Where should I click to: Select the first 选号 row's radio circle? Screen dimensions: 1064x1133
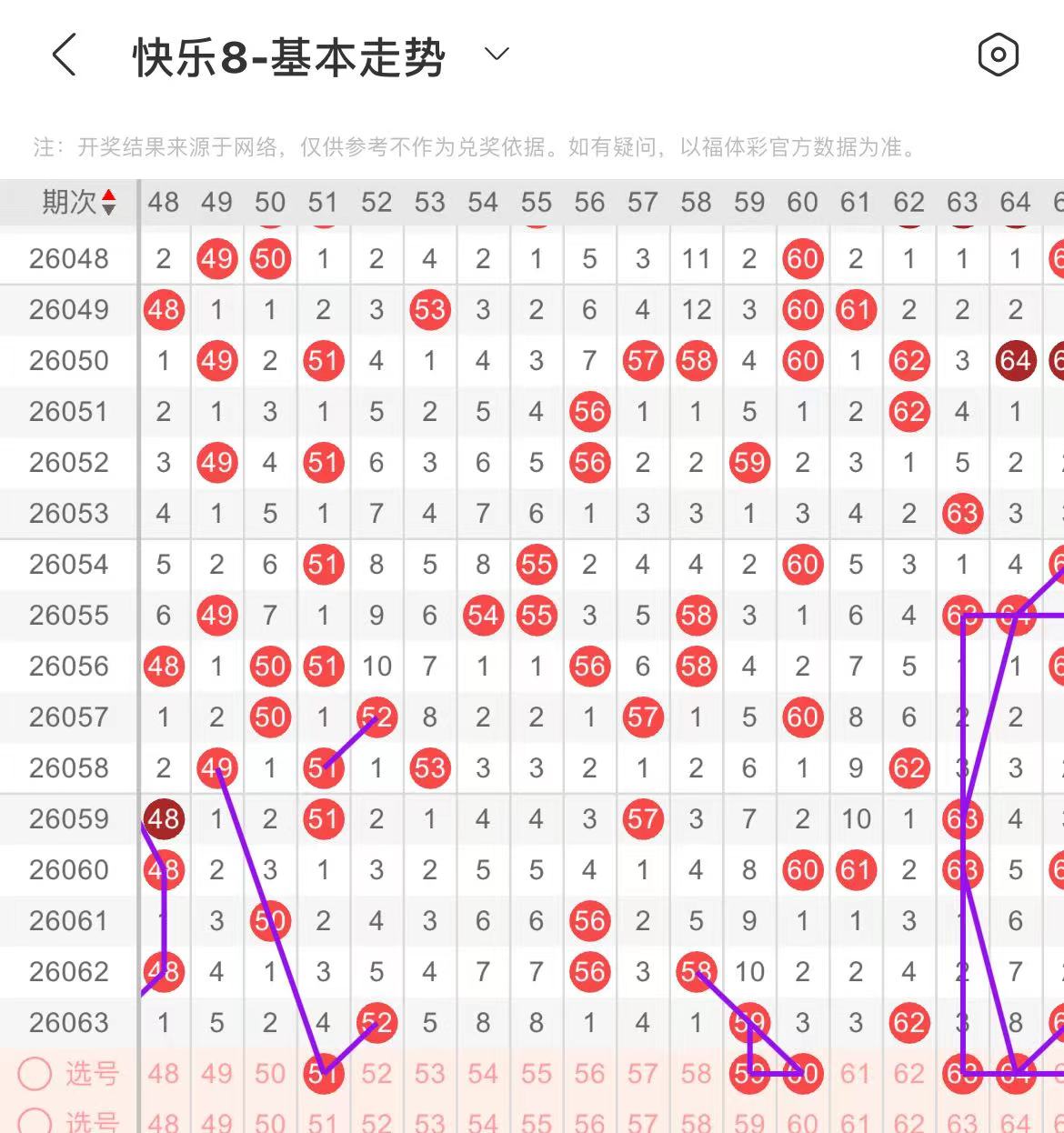(x=35, y=1074)
